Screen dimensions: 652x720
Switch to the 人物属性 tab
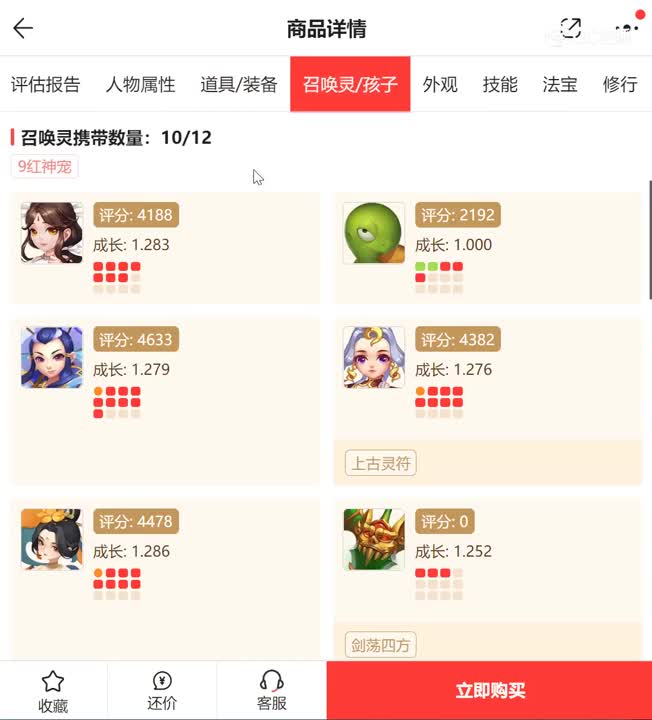140,84
